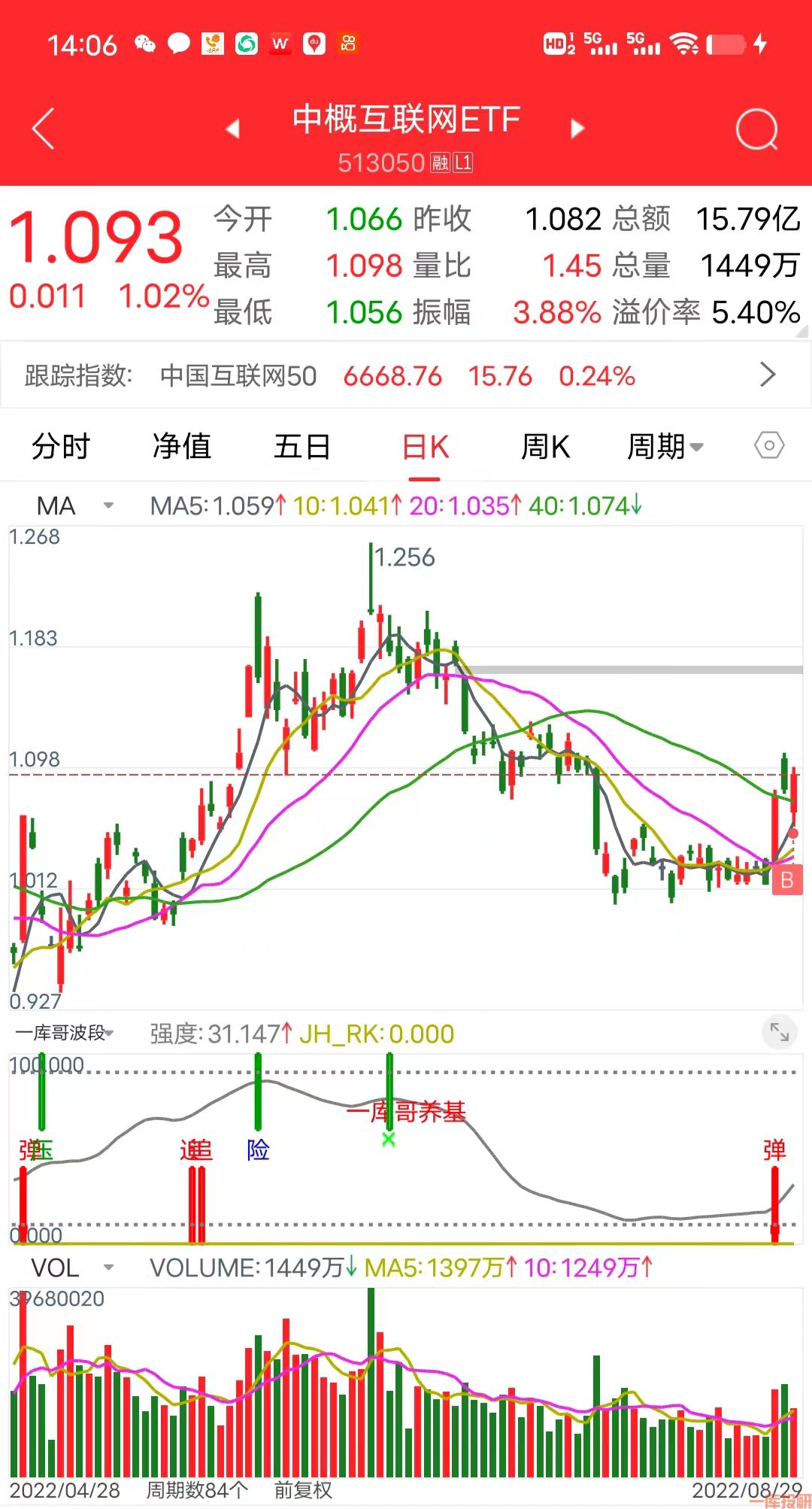Open chart settings hexagon icon
Screen dimensions: 812x1509
(768, 446)
